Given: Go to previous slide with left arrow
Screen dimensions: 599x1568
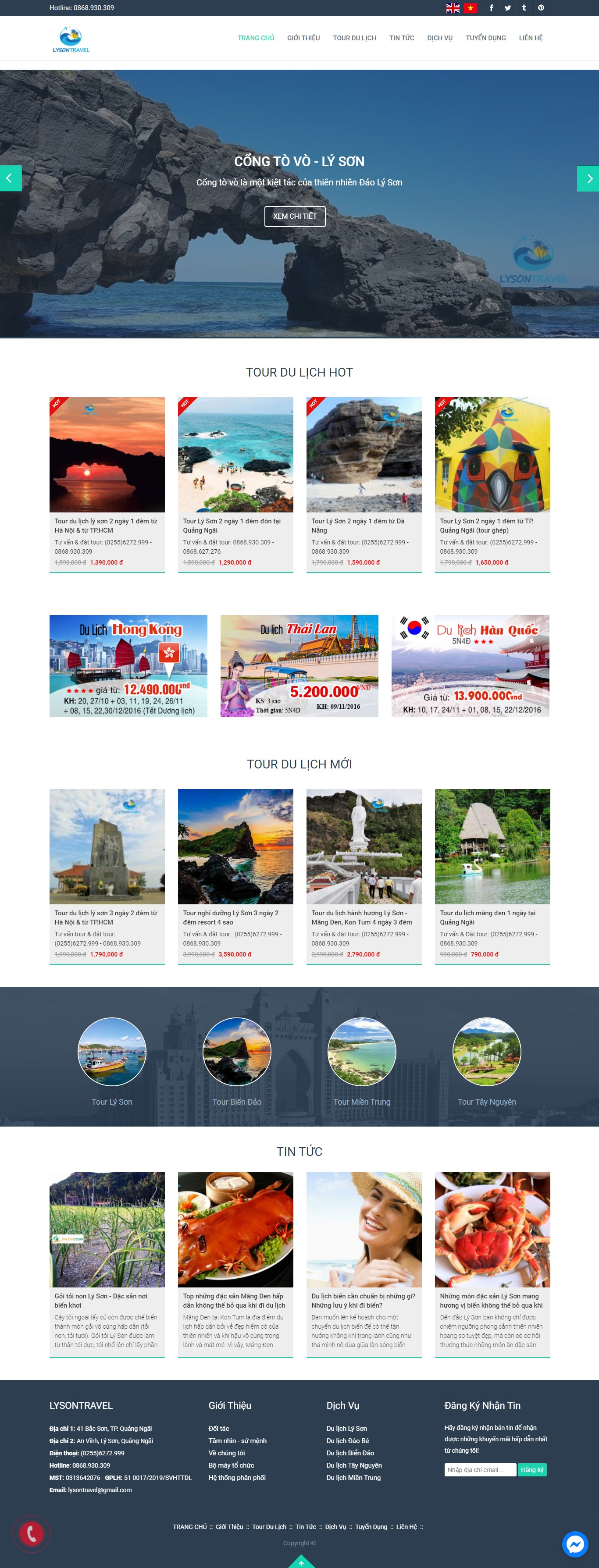Looking at the screenshot, I should click(11, 178).
